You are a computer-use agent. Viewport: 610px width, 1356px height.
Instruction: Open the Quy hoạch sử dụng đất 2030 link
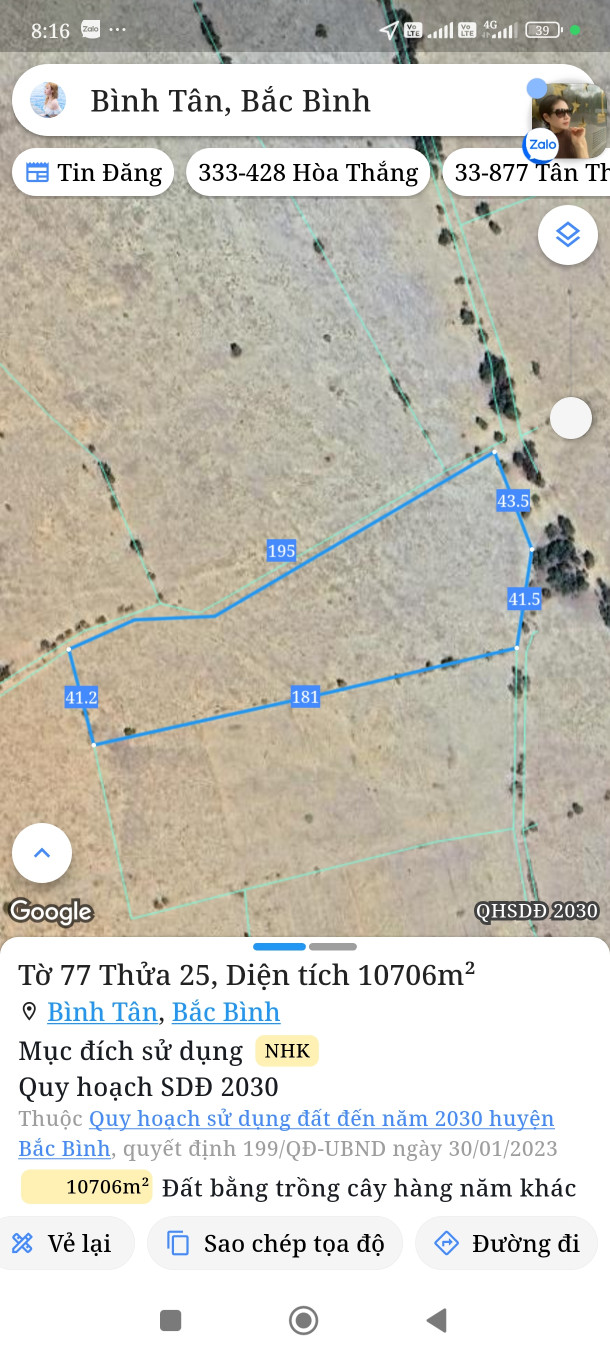[321, 1119]
